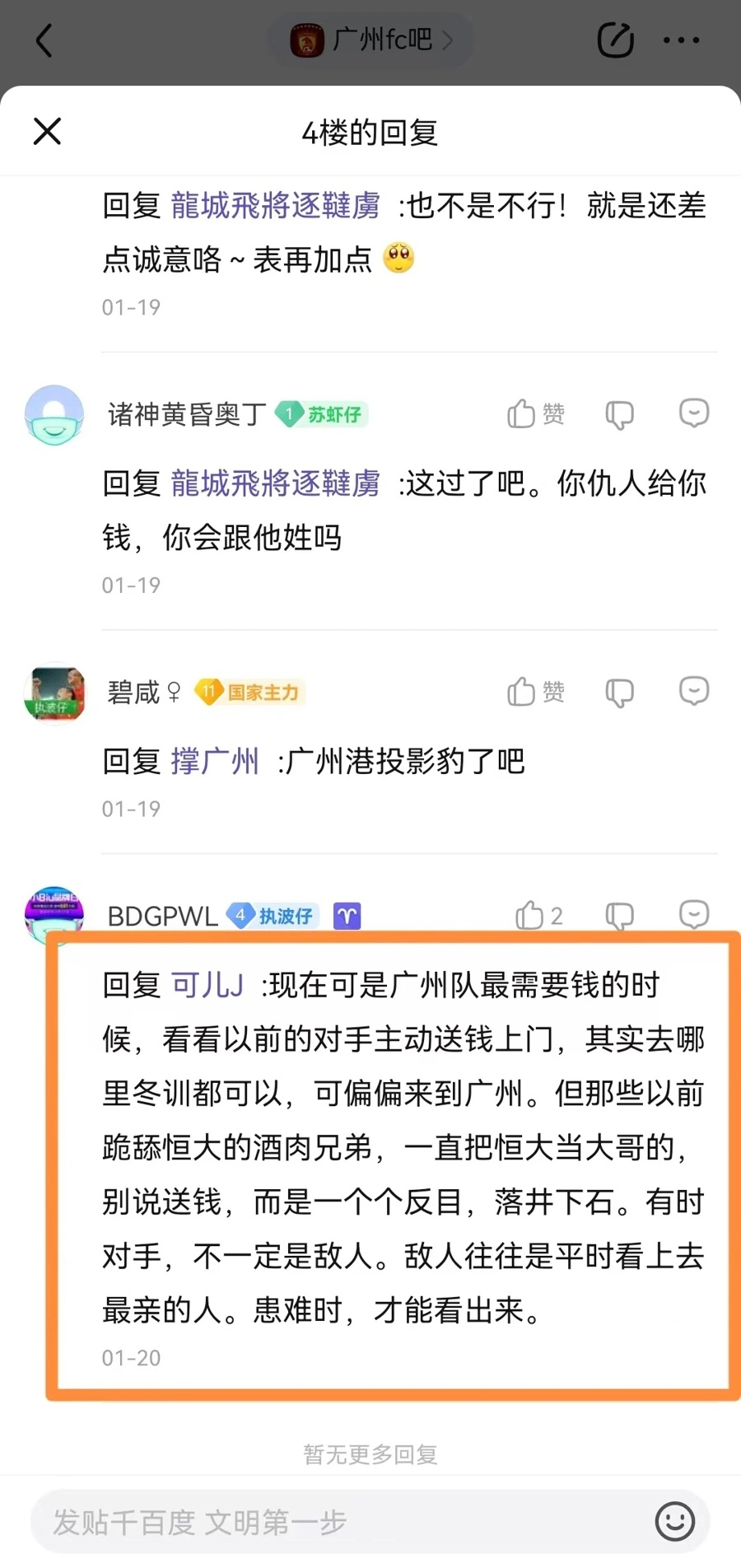The height and width of the screenshot is (1568, 741).
Task: Close the 4楼的回复 panel with the X
Action: 47,131
